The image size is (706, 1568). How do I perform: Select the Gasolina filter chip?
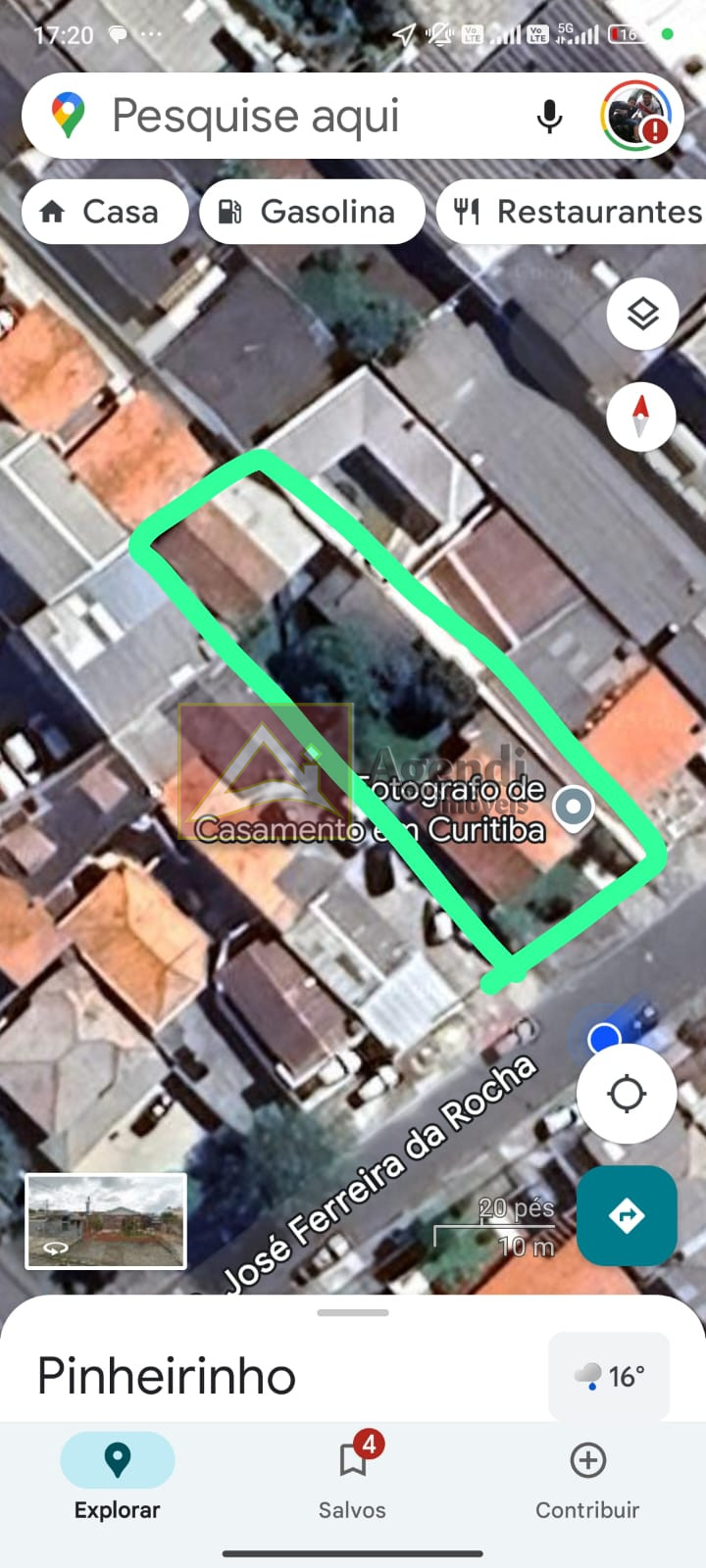pyautogui.click(x=312, y=212)
